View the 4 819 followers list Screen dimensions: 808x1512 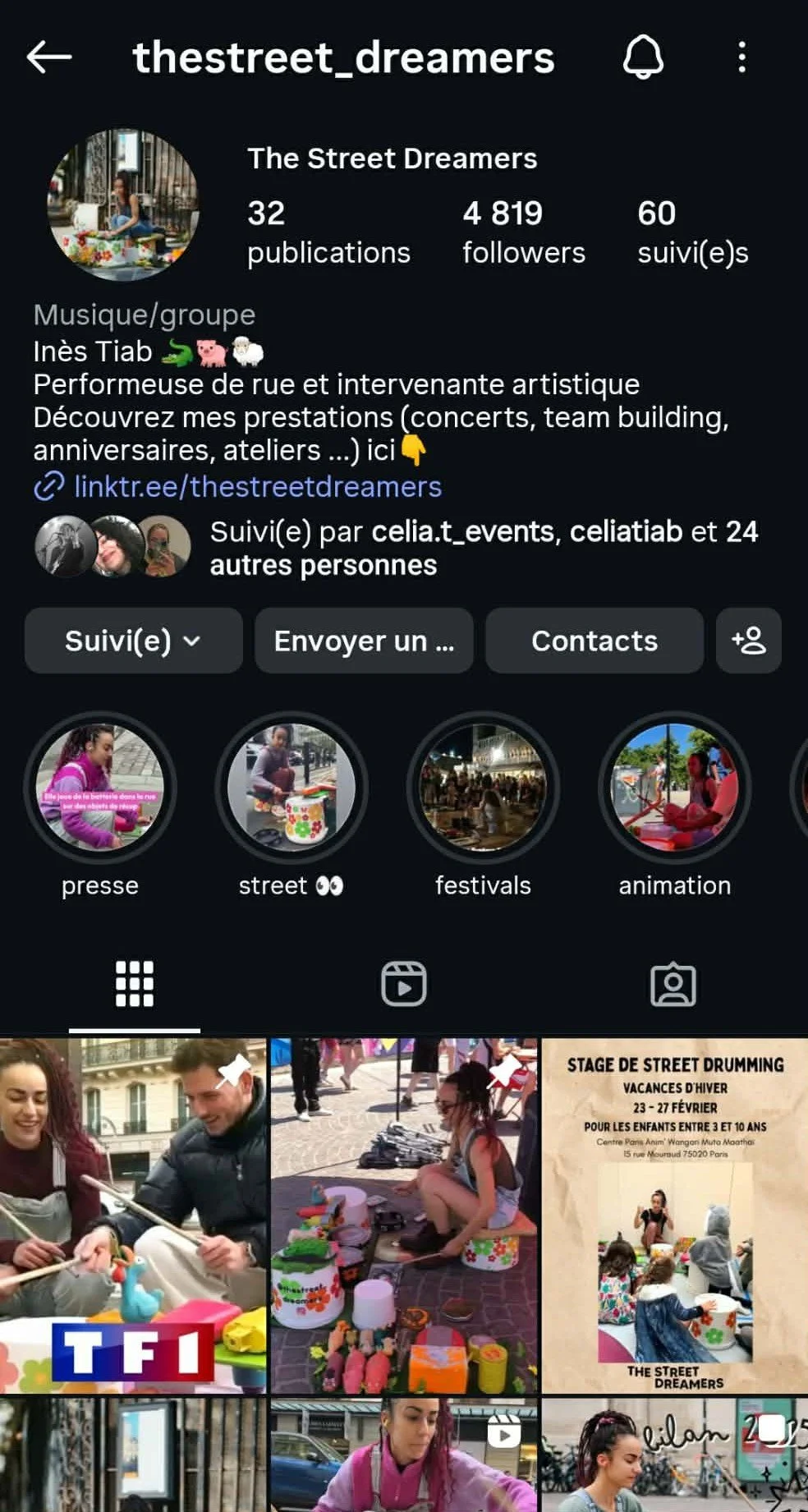tap(523, 232)
